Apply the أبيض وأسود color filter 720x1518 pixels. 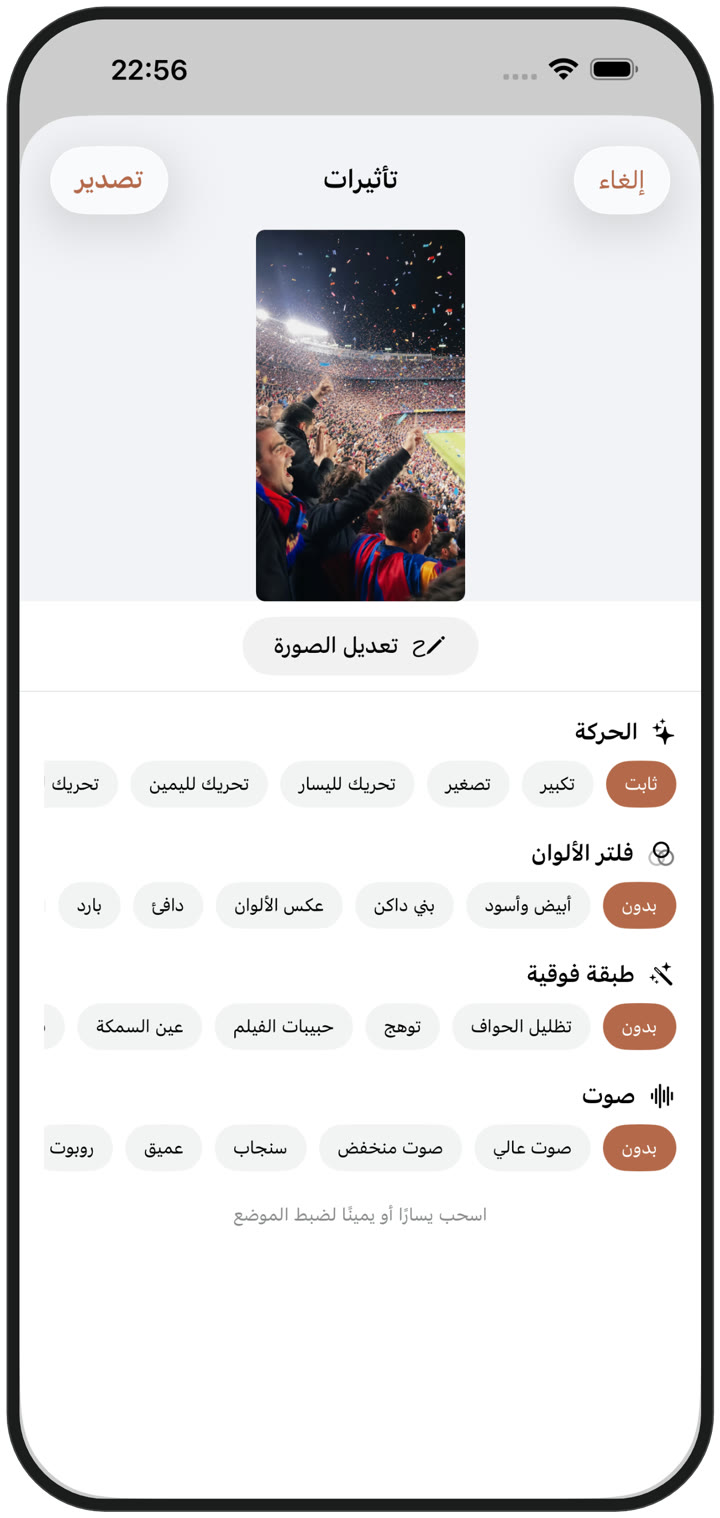[x=528, y=906]
